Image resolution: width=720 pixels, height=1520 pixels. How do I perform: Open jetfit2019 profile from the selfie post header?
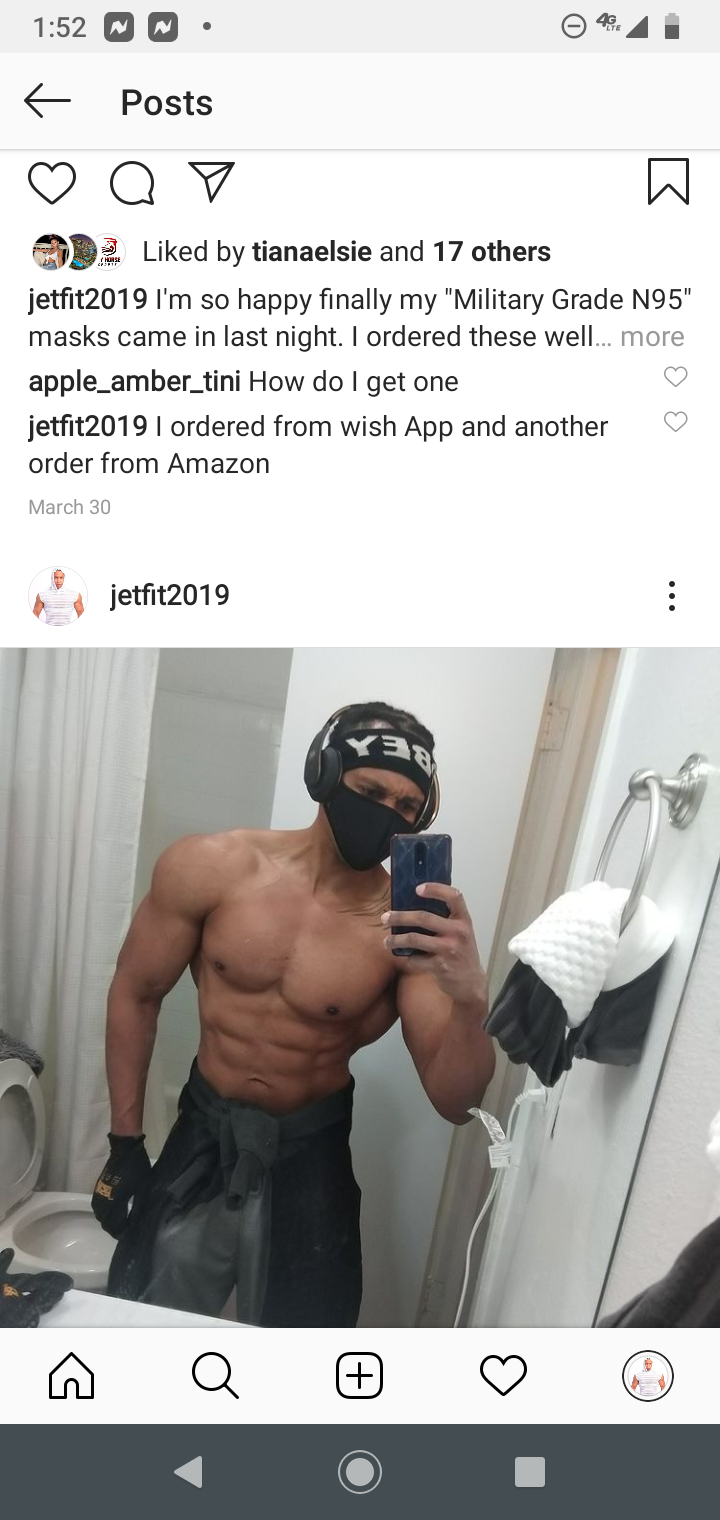169,595
